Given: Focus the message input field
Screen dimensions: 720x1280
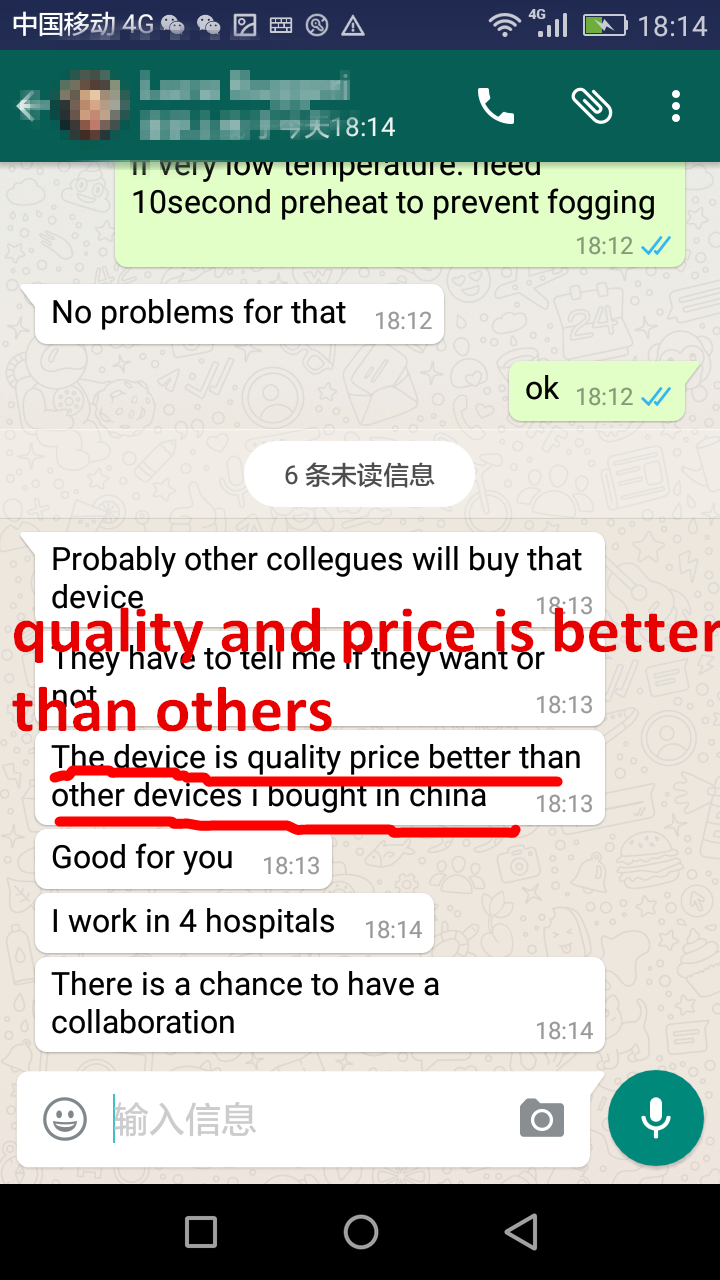Looking at the screenshot, I should 310,1118.
